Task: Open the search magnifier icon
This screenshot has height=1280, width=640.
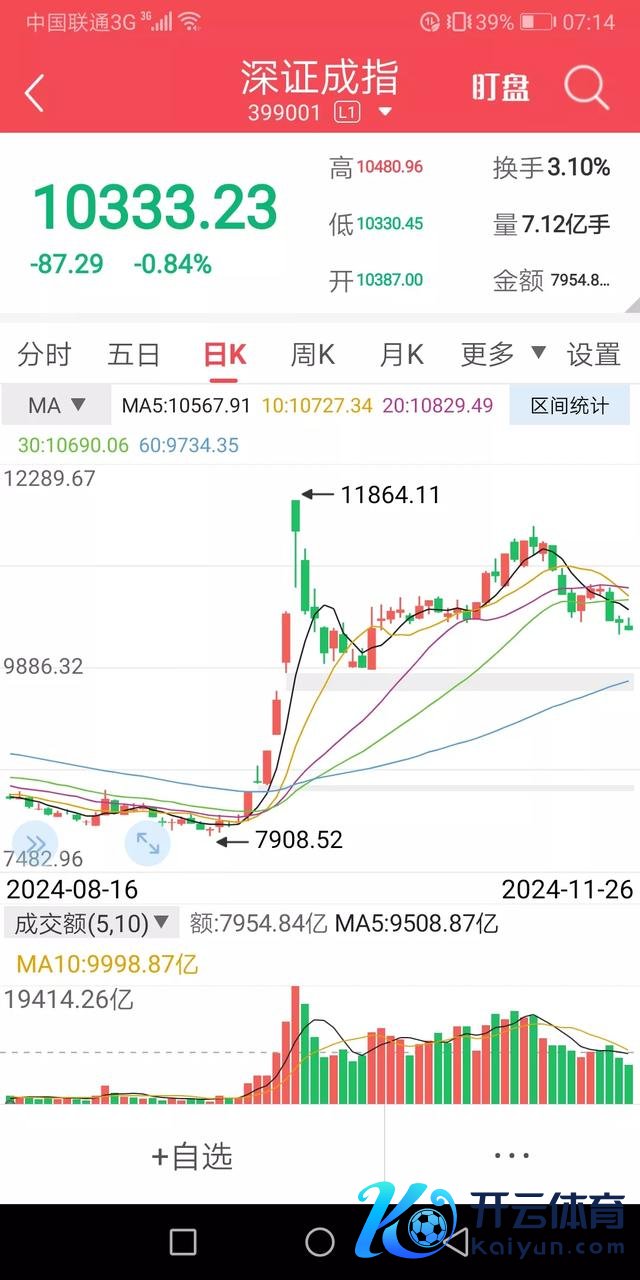Action: point(586,89)
